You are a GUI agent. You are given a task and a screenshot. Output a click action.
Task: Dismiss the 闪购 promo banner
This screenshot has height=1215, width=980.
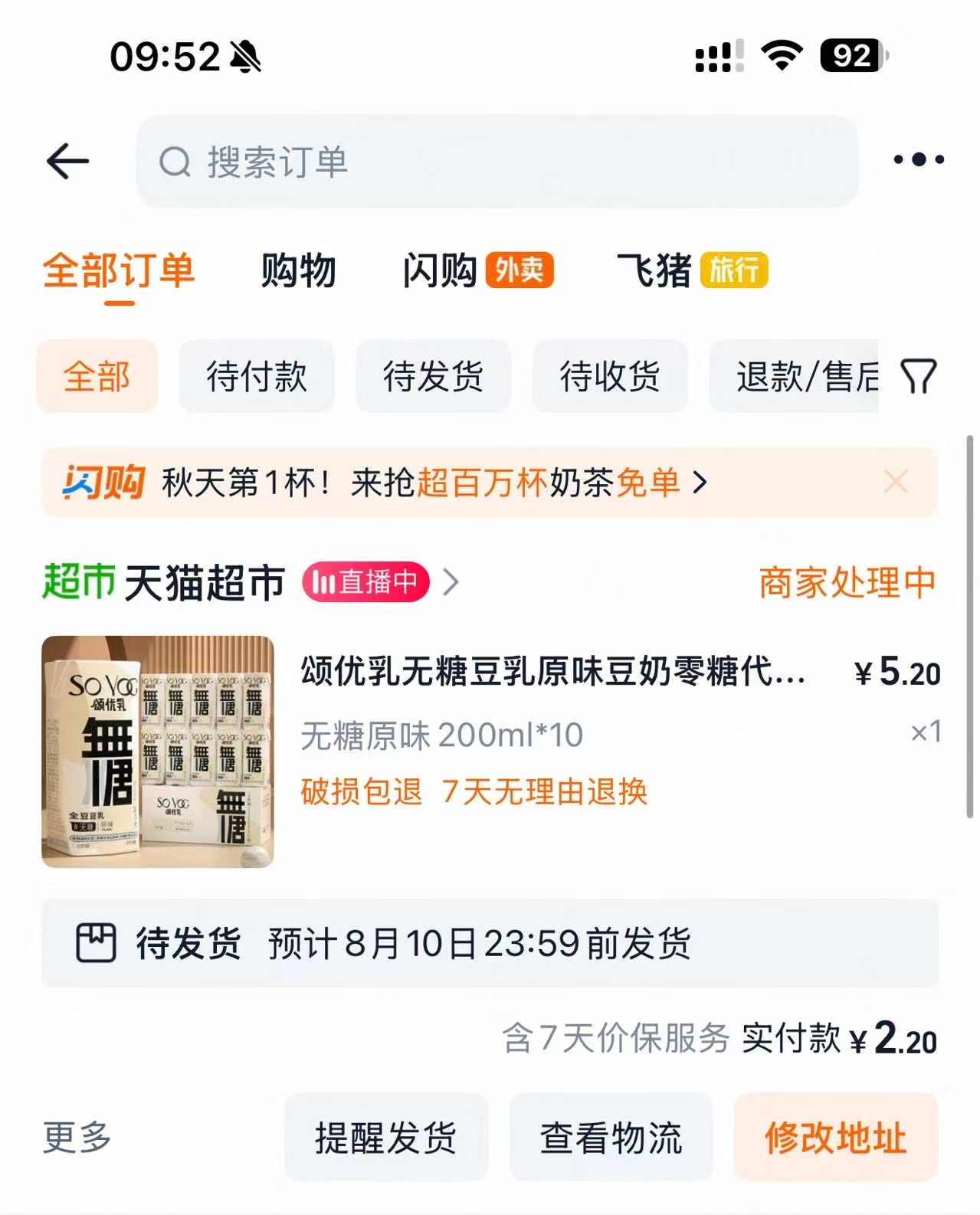pyautogui.click(x=895, y=482)
